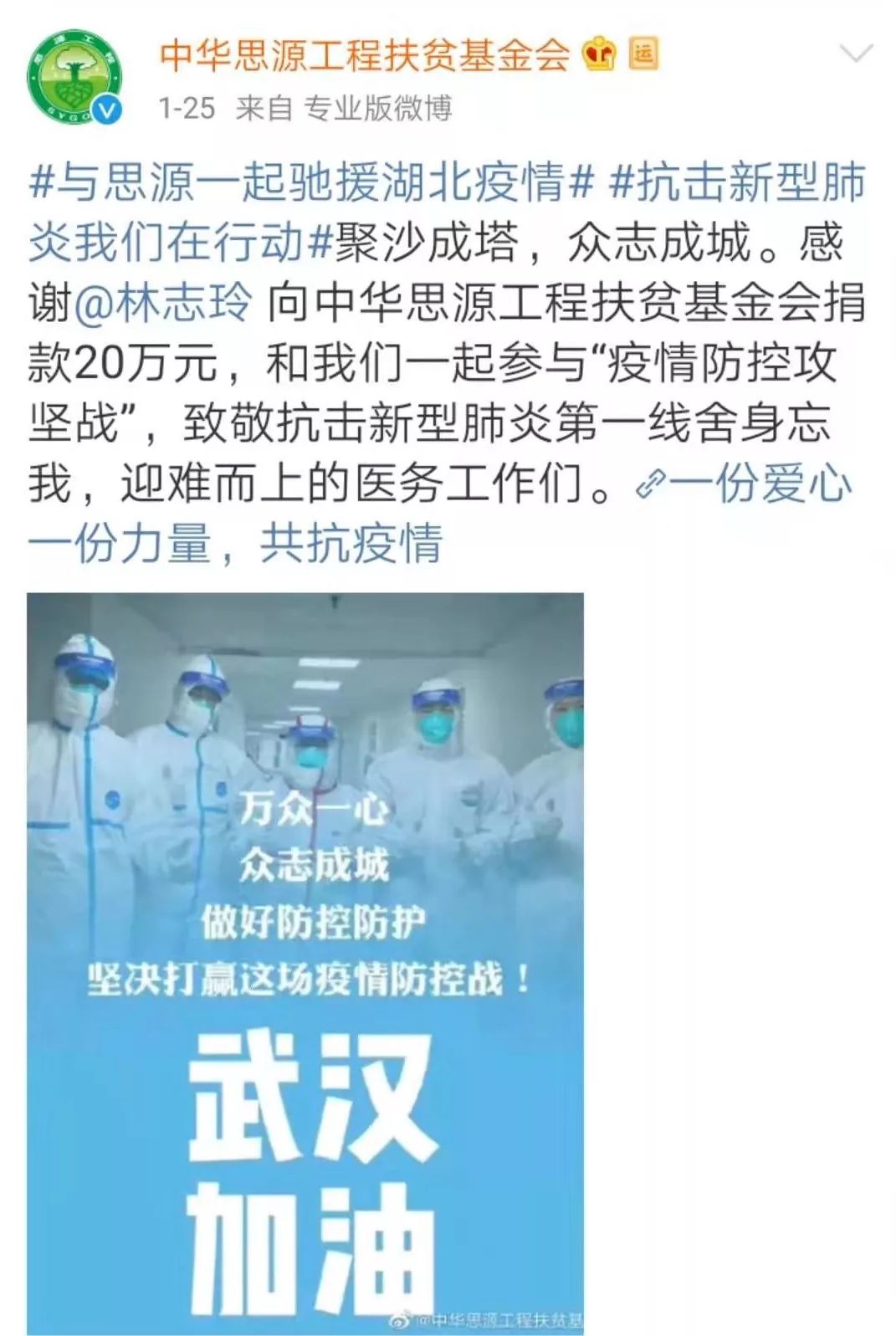Expand the post options chevron
The width and height of the screenshot is (896, 1336).
coord(856,55)
